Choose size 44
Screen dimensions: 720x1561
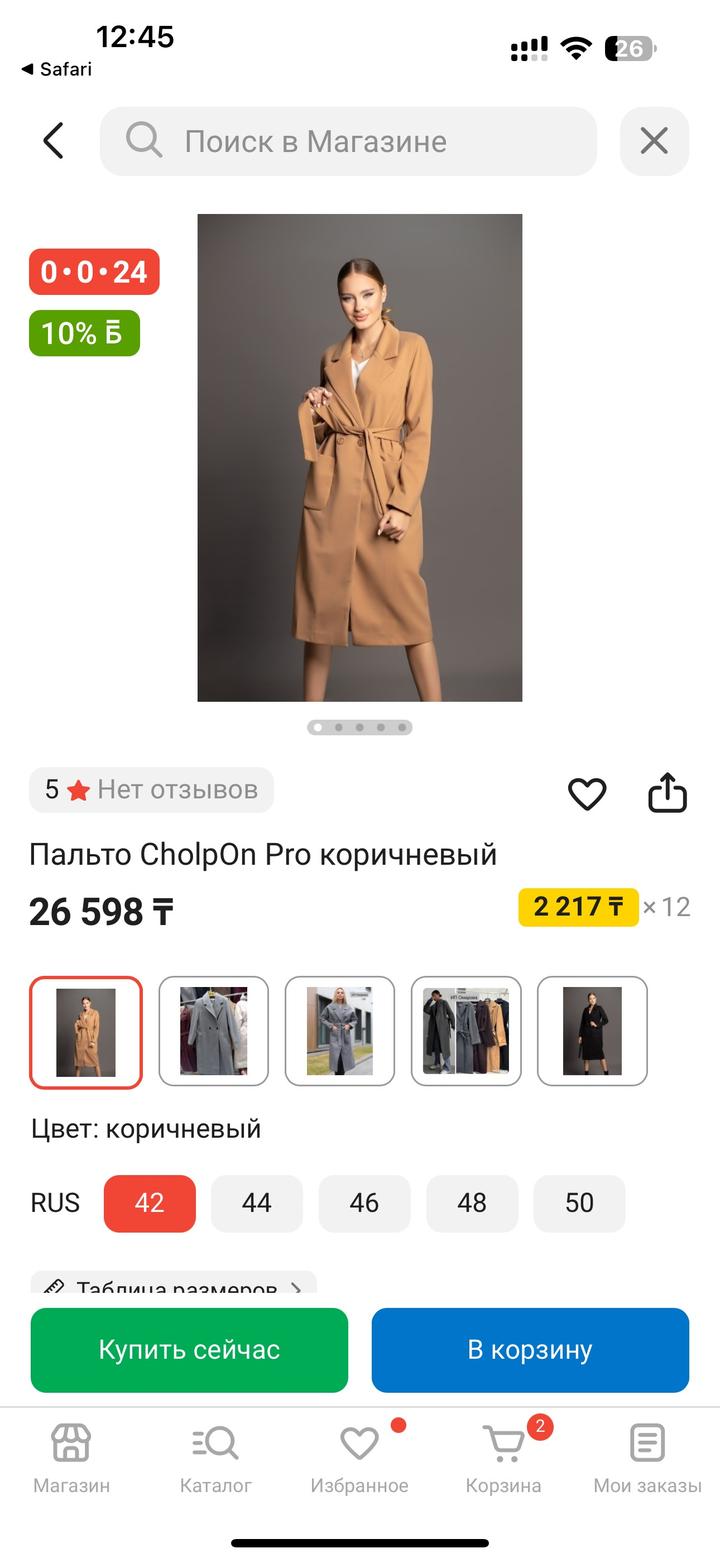[257, 1203]
